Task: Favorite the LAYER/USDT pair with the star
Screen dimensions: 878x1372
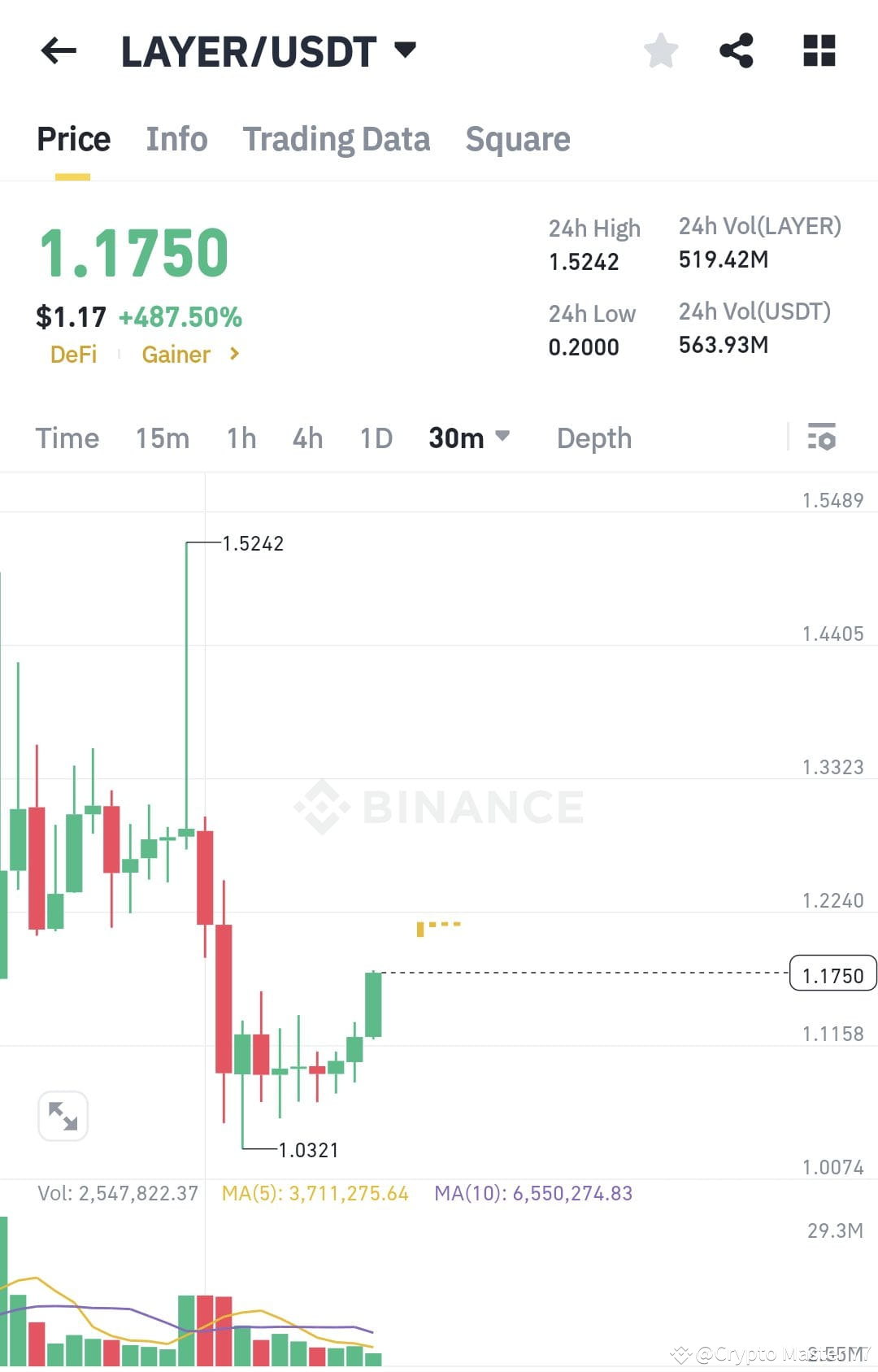Action: point(661,50)
